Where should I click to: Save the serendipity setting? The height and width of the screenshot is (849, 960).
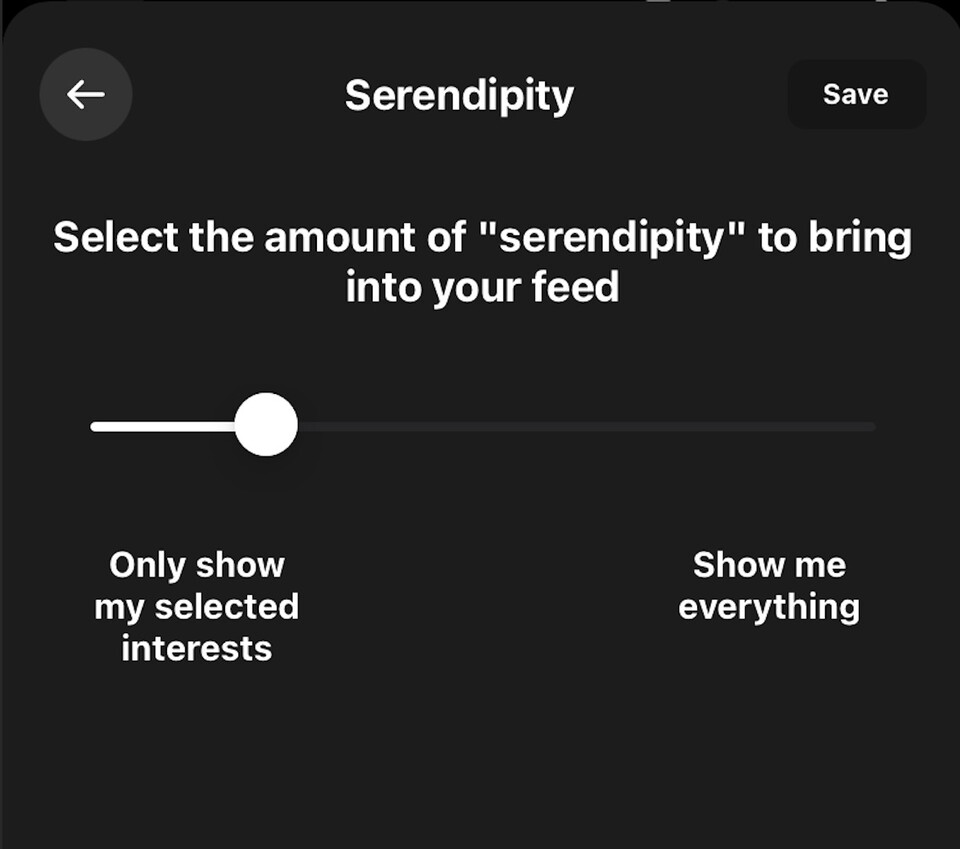click(856, 94)
